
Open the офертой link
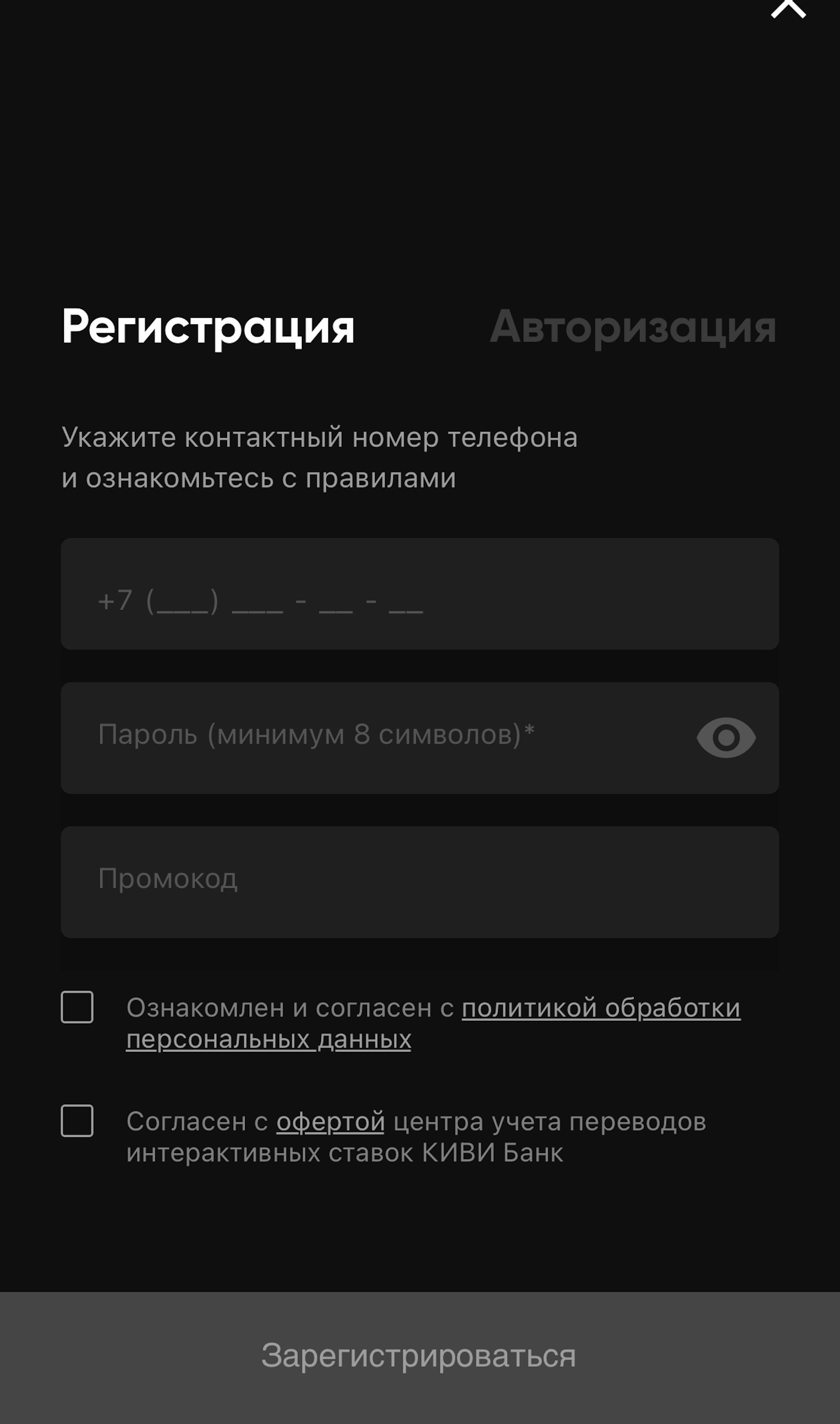(x=330, y=1122)
